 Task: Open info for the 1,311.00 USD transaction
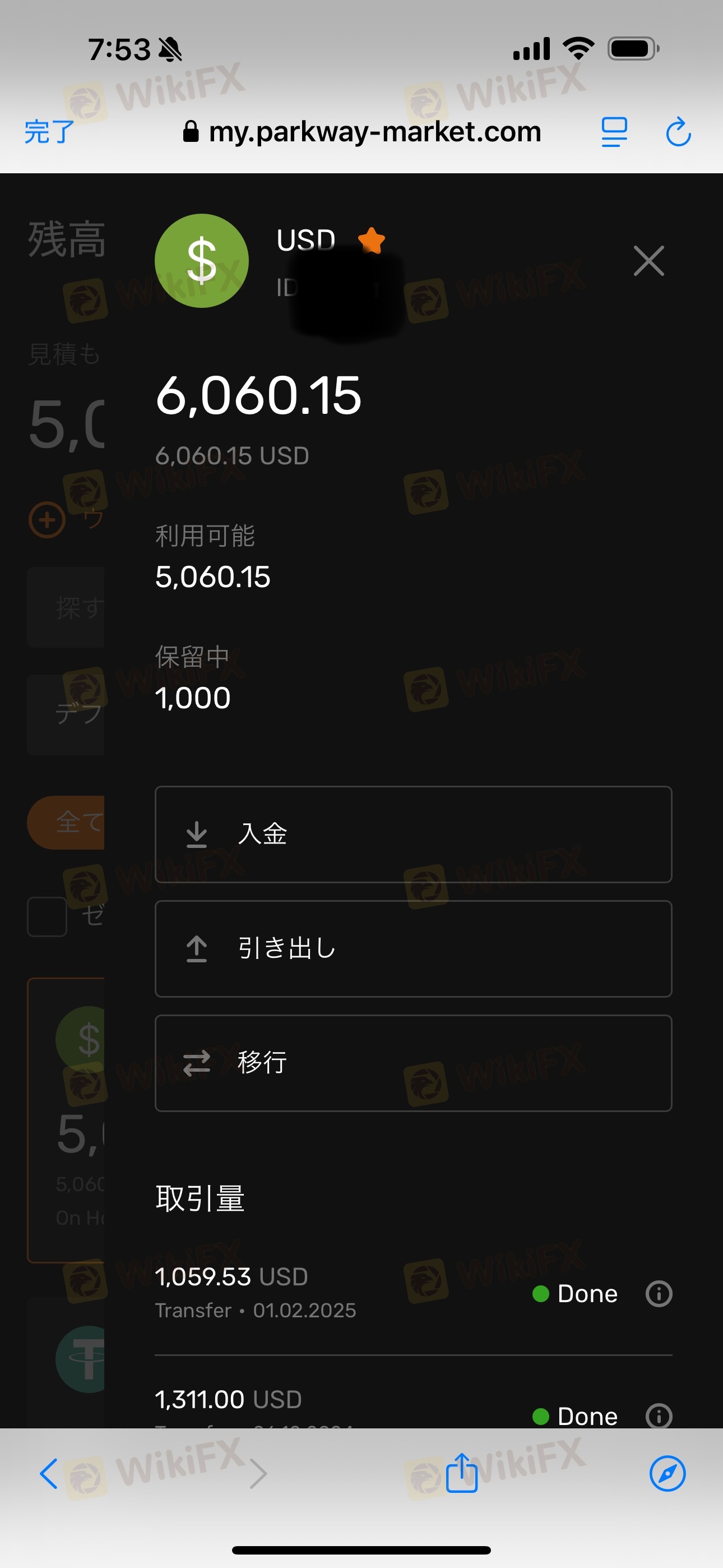pyautogui.click(x=659, y=1416)
